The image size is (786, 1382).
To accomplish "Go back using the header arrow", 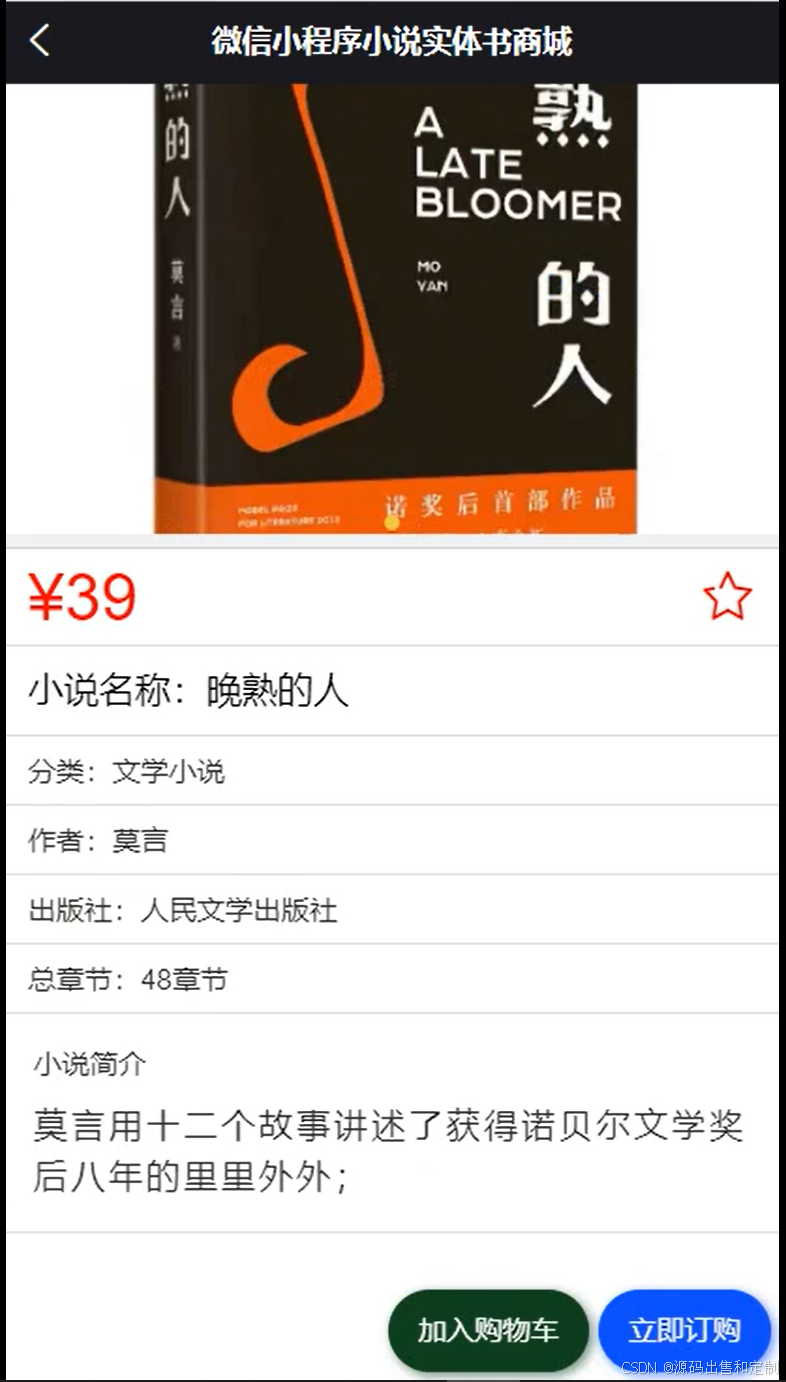I will point(40,41).
